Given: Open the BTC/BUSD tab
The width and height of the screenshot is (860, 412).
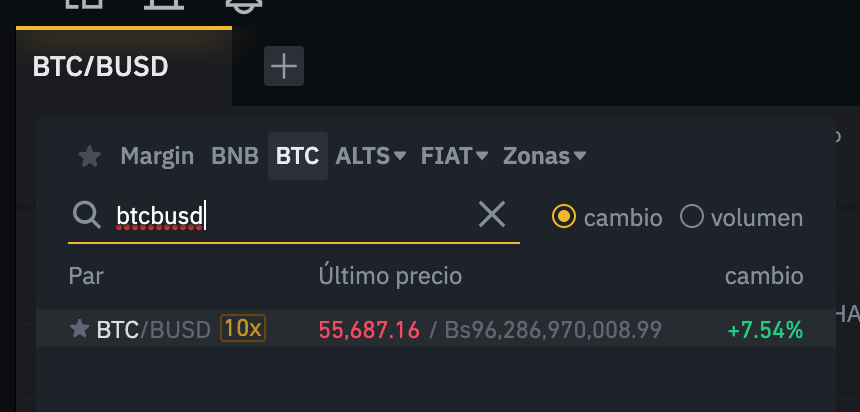Looking at the screenshot, I should [x=101, y=67].
